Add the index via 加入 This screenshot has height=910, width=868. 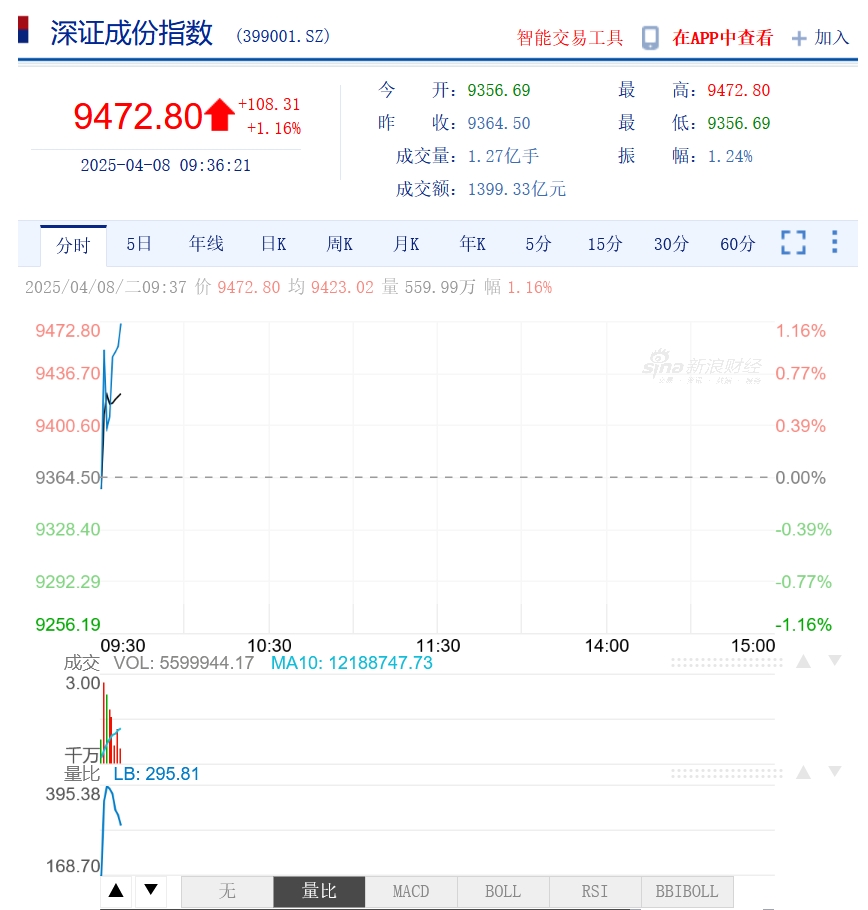click(x=821, y=38)
